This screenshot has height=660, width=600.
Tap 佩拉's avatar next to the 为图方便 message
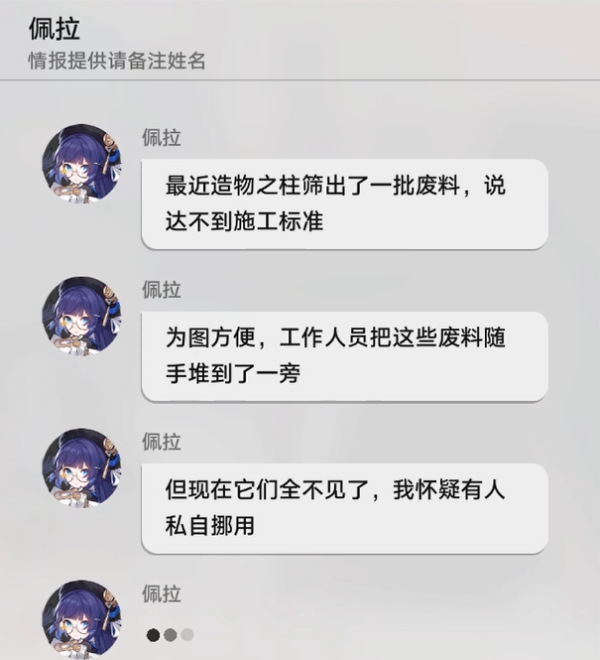[81, 315]
